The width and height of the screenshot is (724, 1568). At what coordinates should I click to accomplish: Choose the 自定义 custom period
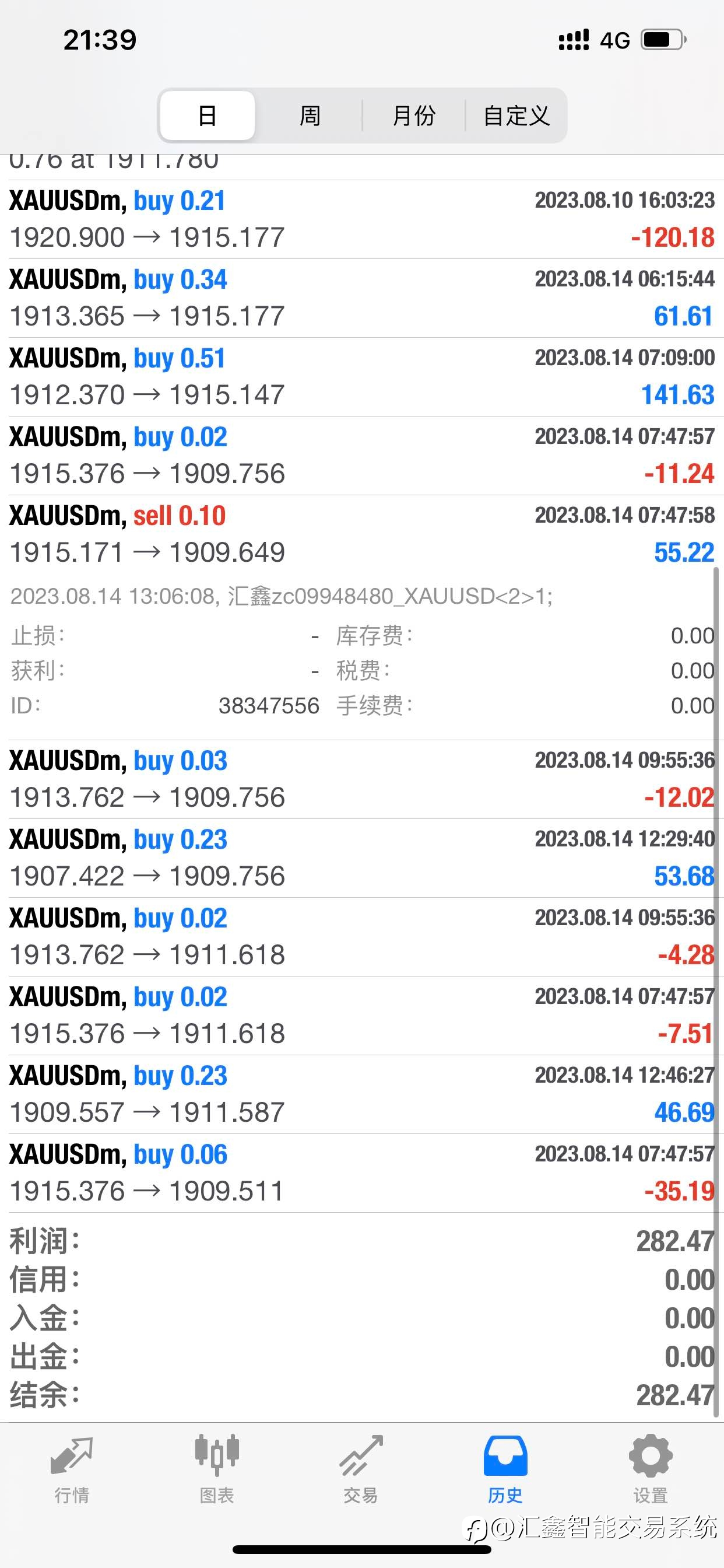pyautogui.click(x=516, y=116)
